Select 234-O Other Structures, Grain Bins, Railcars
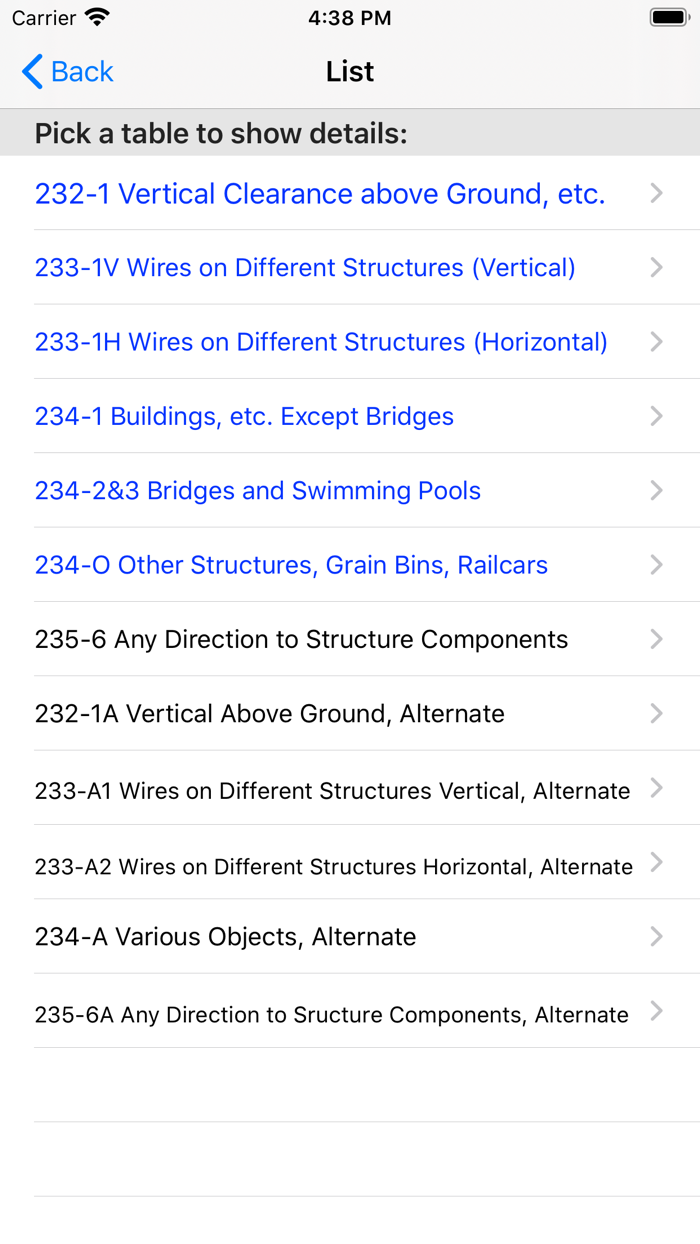This screenshot has width=700, height=1244. (x=291, y=565)
